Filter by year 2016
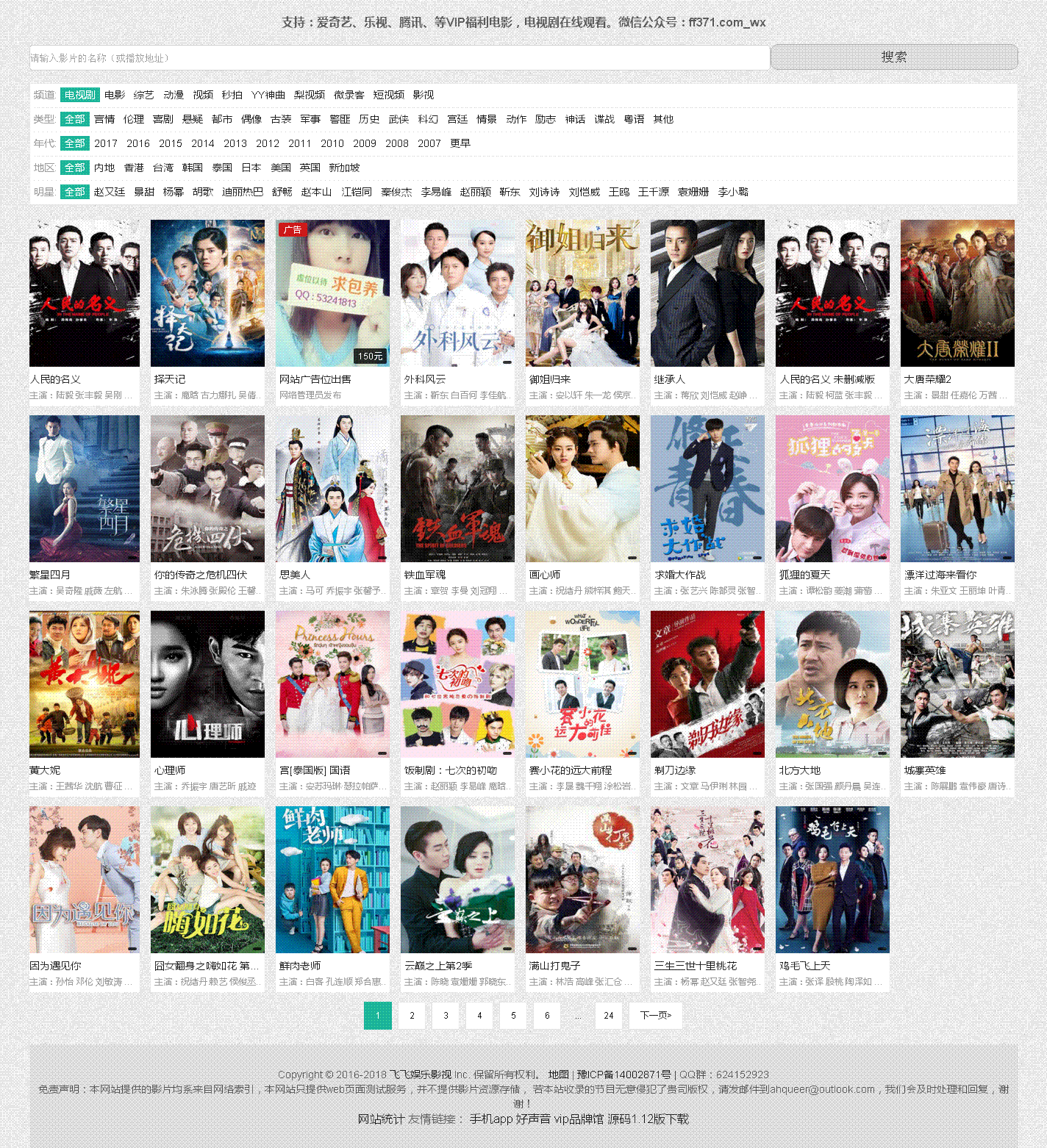 (137, 143)
